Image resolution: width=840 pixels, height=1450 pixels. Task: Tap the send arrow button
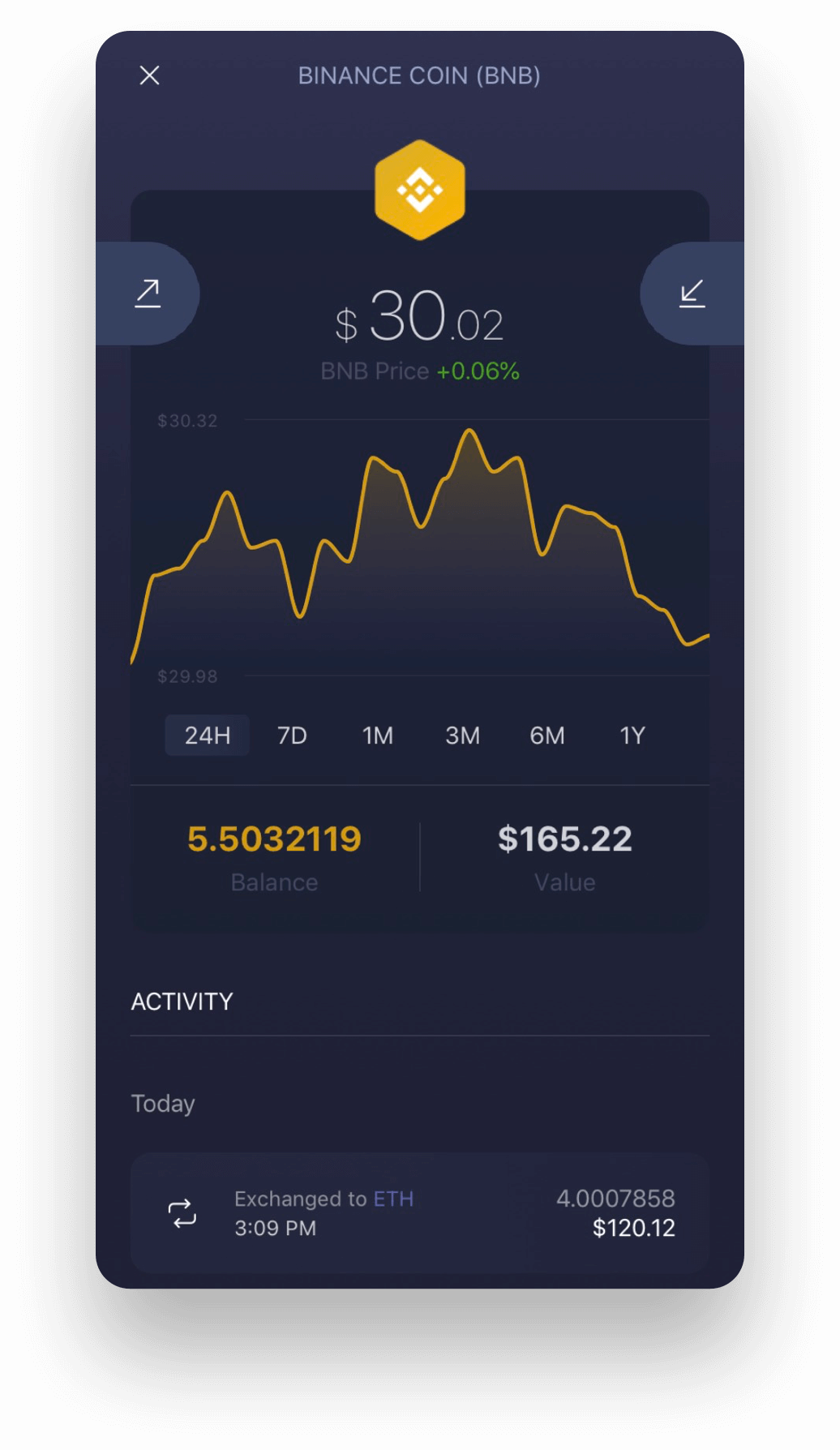click(148, 294)
